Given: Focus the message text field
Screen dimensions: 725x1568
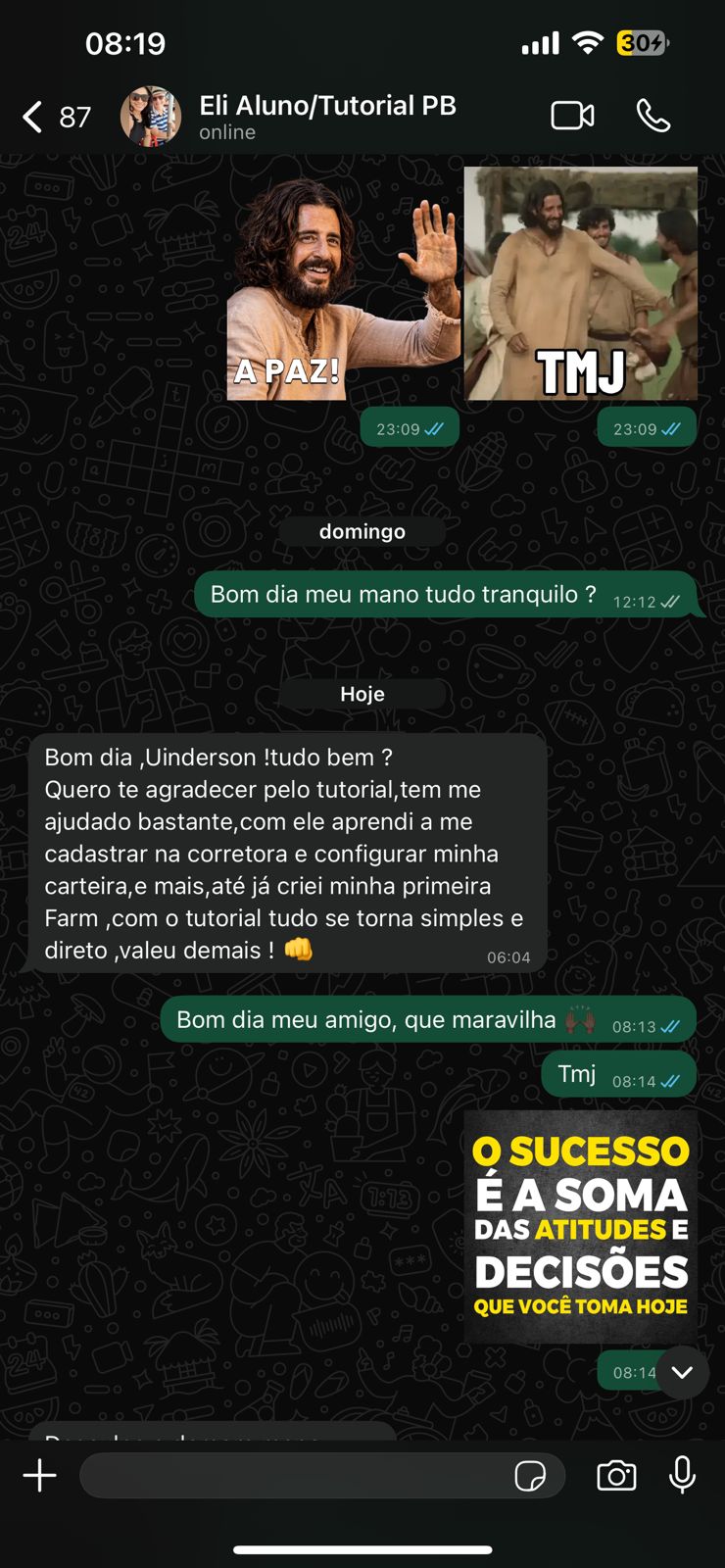Looking at the screenshot, I should click(294, 1475).
